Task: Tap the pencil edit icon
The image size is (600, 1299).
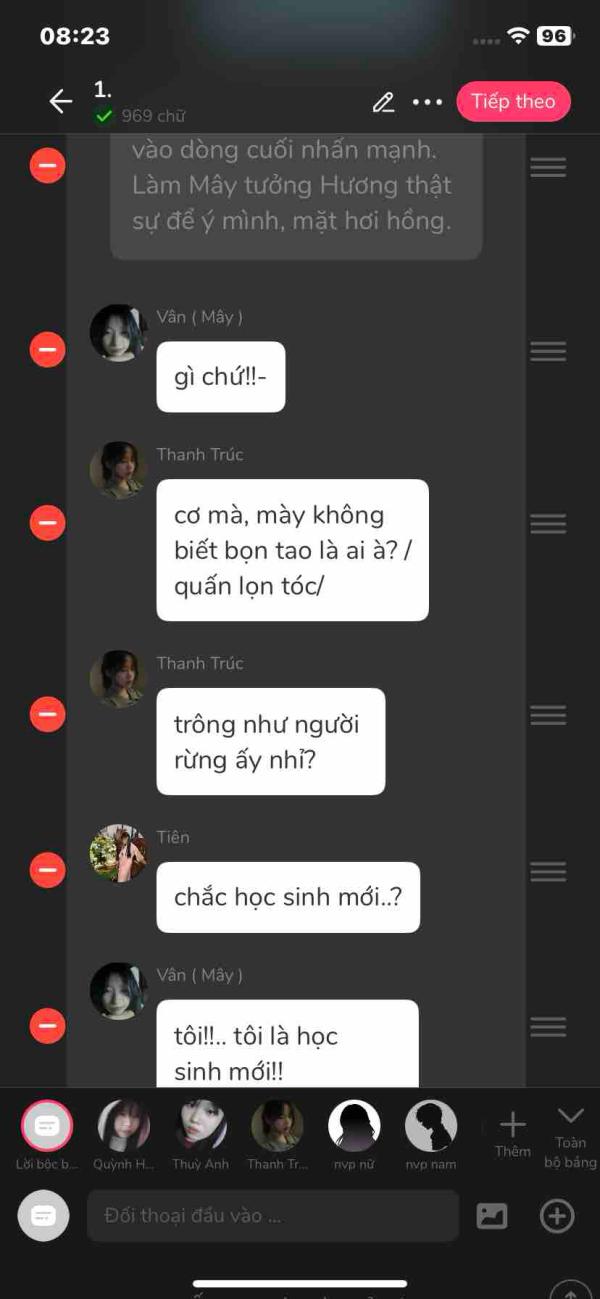Action: (383, 102)
